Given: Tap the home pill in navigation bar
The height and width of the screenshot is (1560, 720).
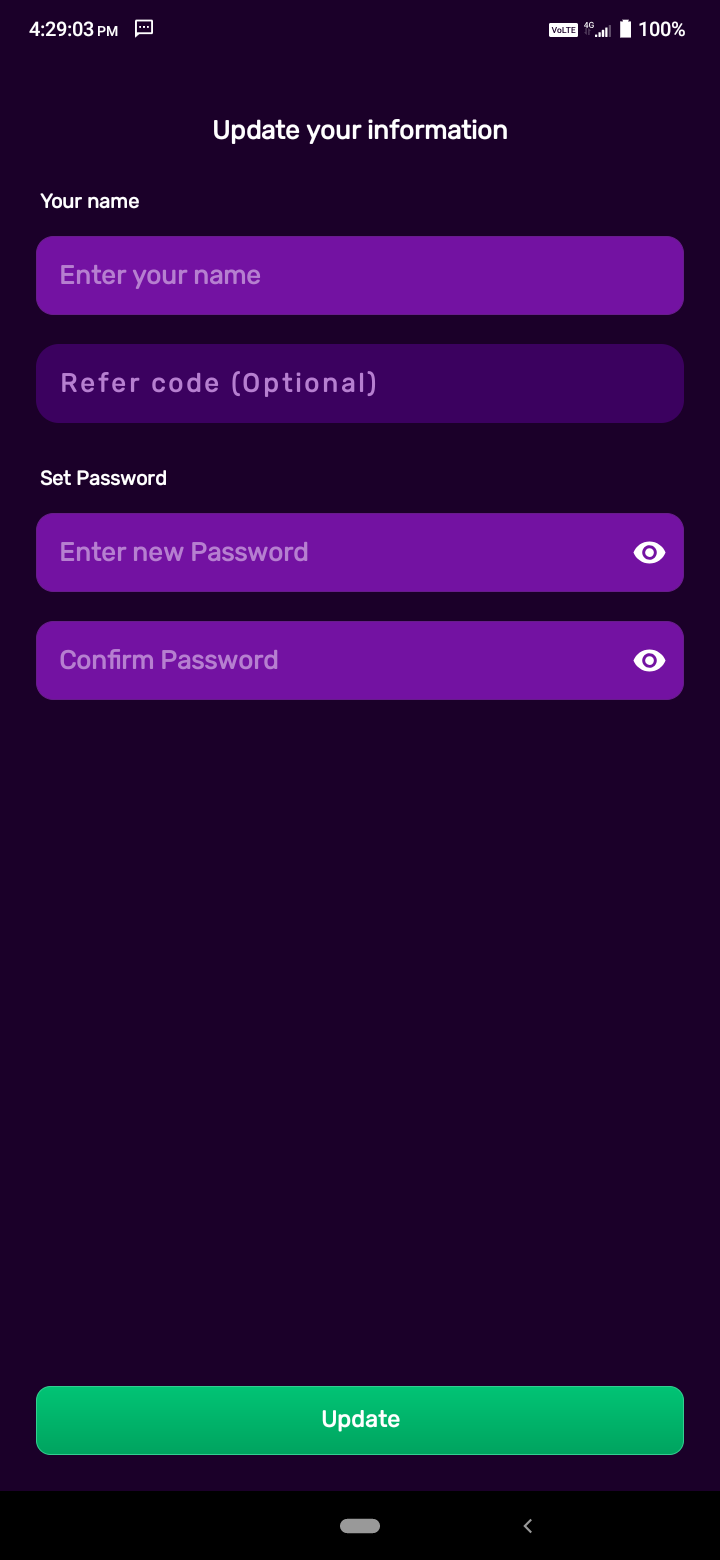Looking at the screenshot, I should [x=360, y=1526].
